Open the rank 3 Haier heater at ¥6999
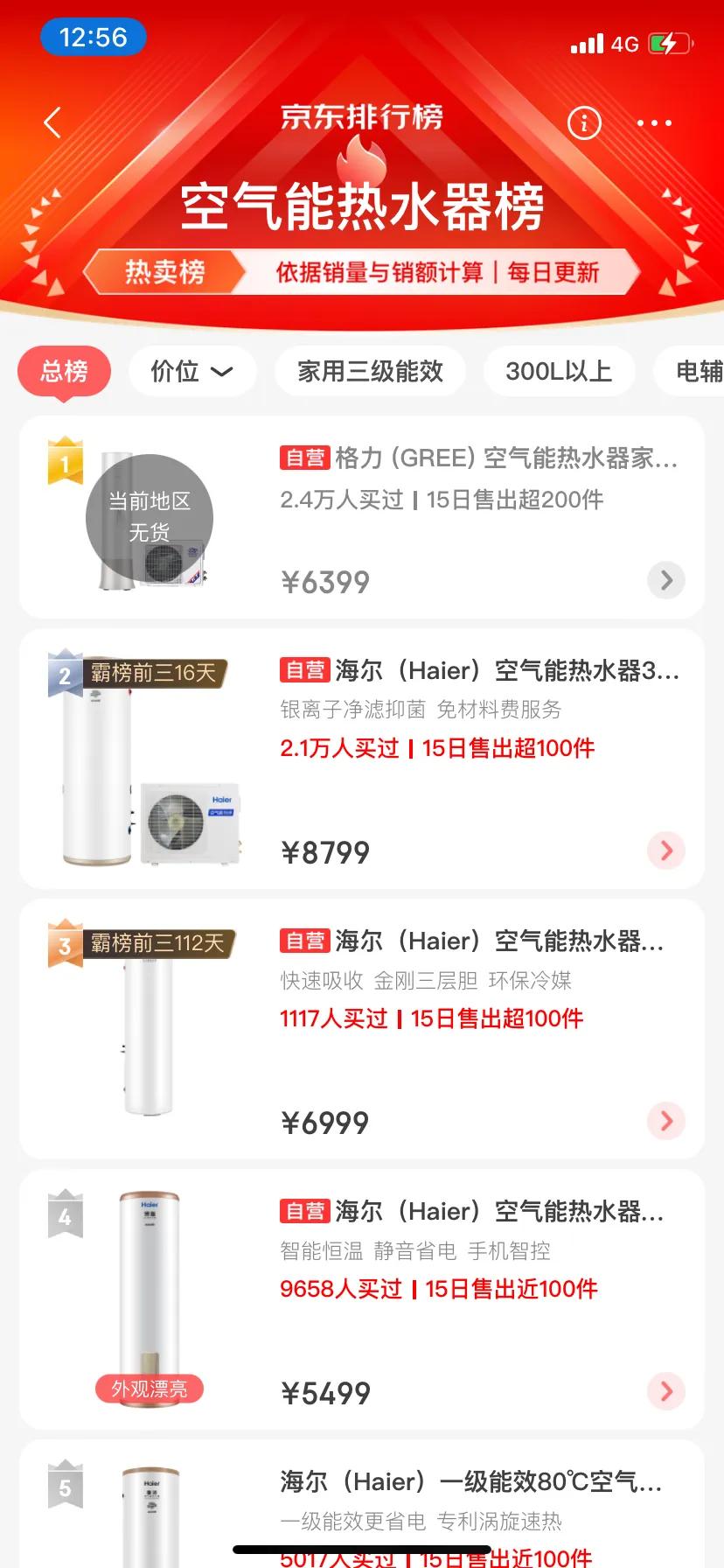 click(x=472, y=941)
